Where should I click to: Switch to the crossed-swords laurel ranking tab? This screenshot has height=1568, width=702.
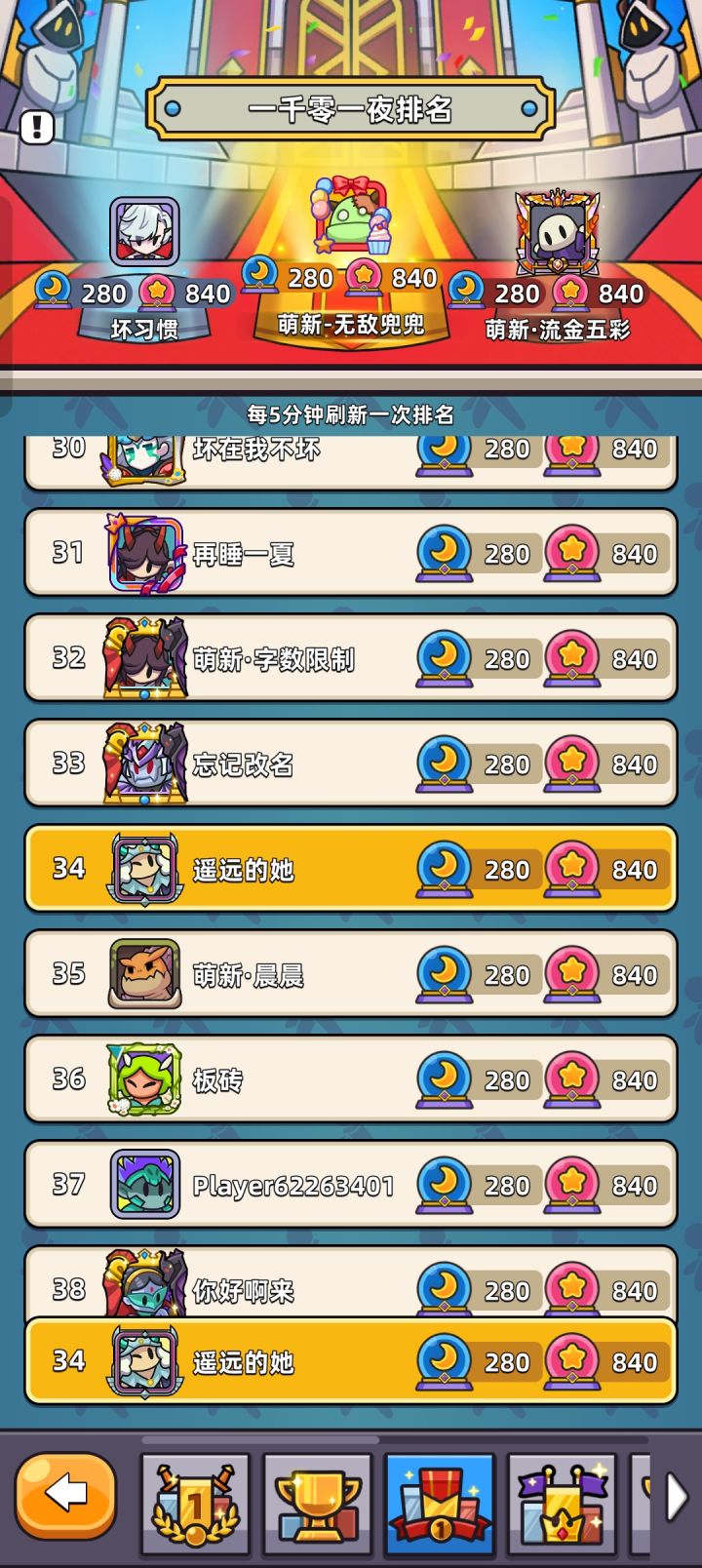tap(195, 1503)
